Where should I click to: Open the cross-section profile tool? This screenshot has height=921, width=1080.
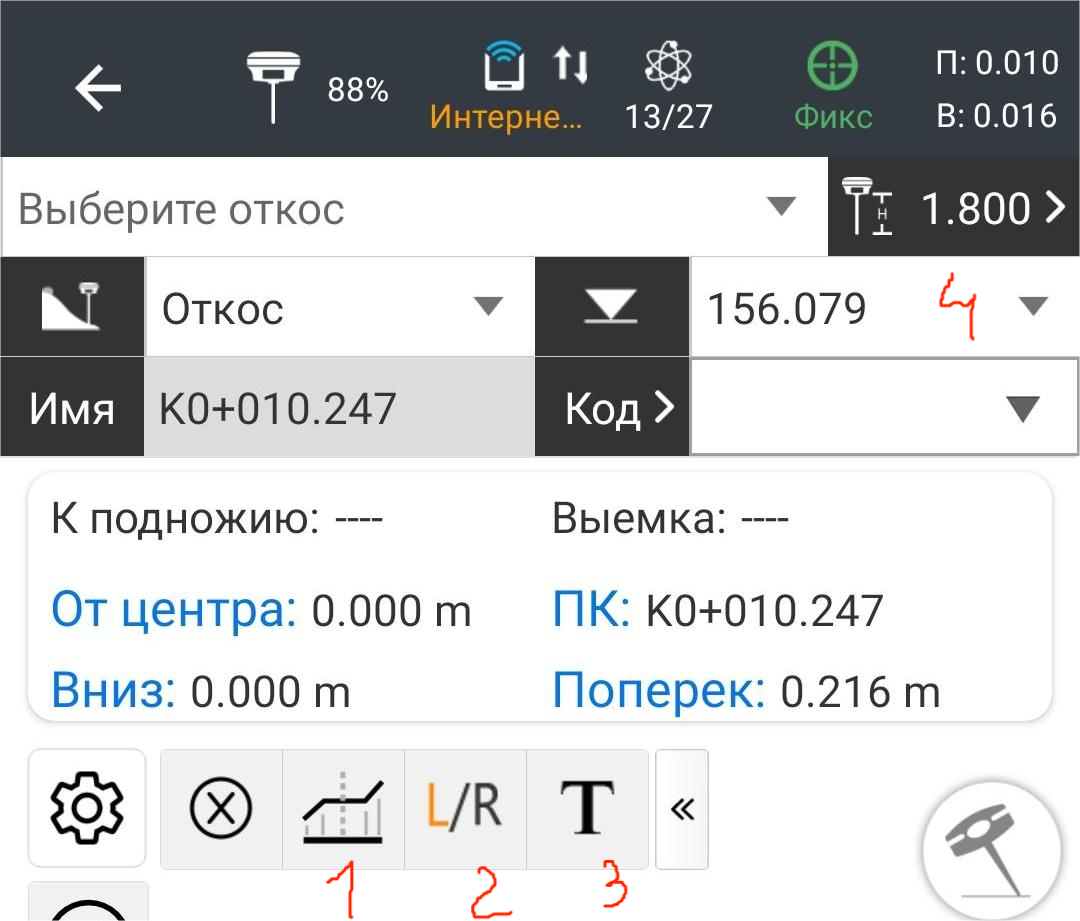point(343,809)
